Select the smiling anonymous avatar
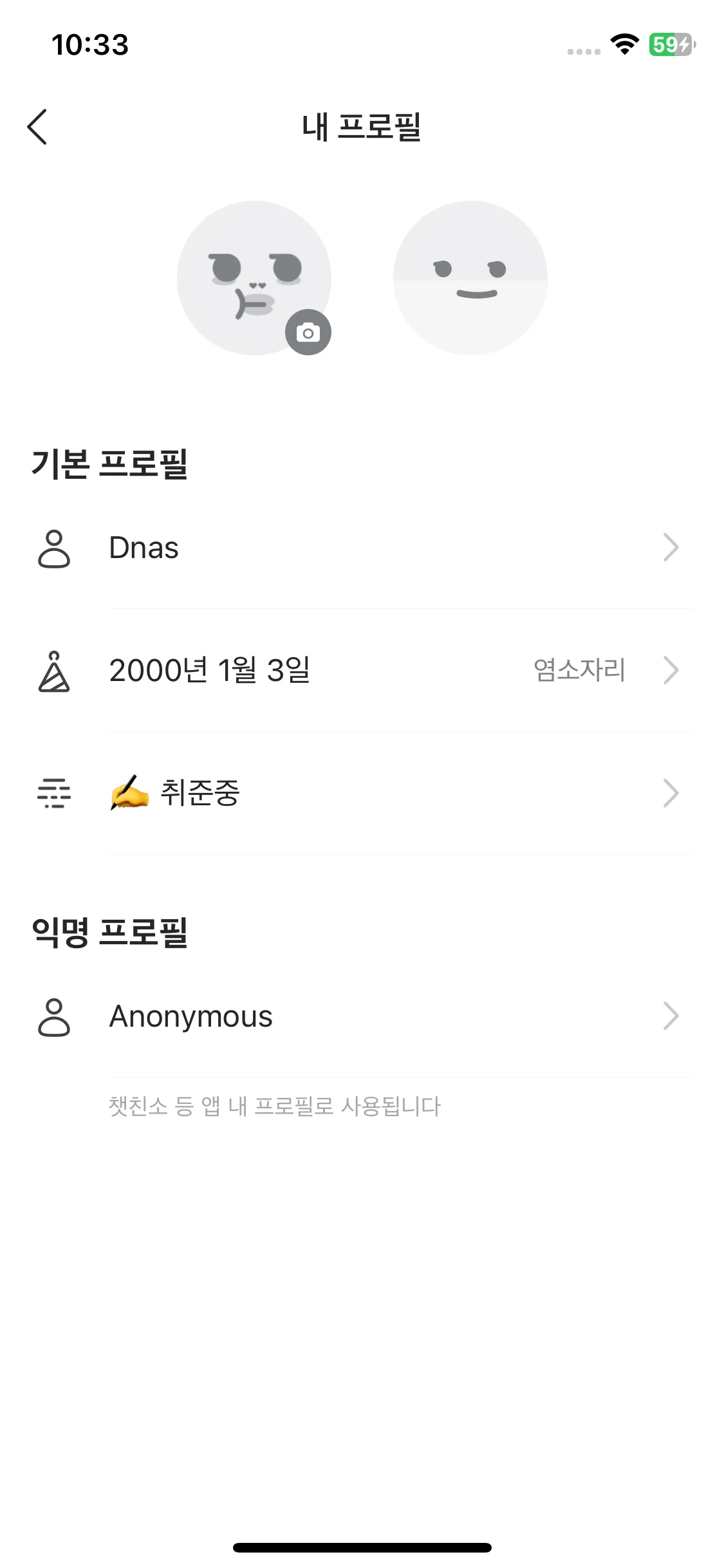Image resolution: width=724 pixels, height=1568 pixels. pos(470,278)
